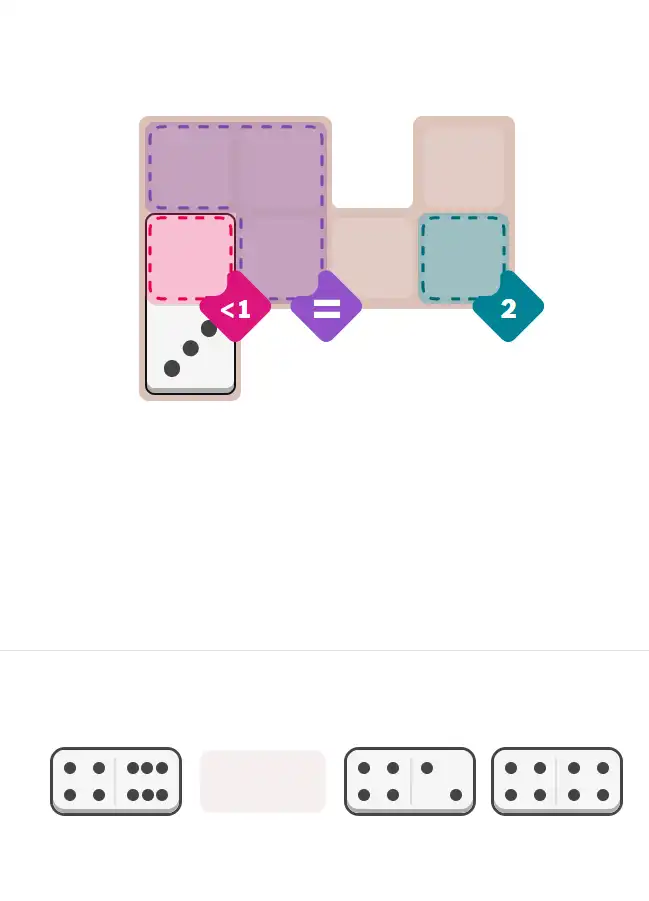Select the 4-6 domino in the tray

pyautogui.click(x=116, y=781)
